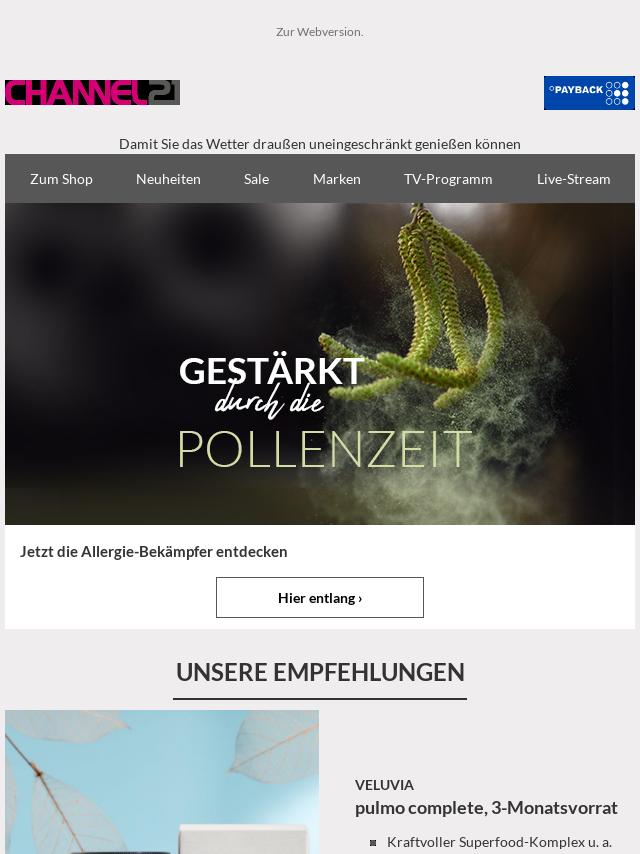Image resolution: width=640 pixels, height=854 pixels.
Task: Open the Veluvia pulmo complete product image
Action: [x=162, y=782]
